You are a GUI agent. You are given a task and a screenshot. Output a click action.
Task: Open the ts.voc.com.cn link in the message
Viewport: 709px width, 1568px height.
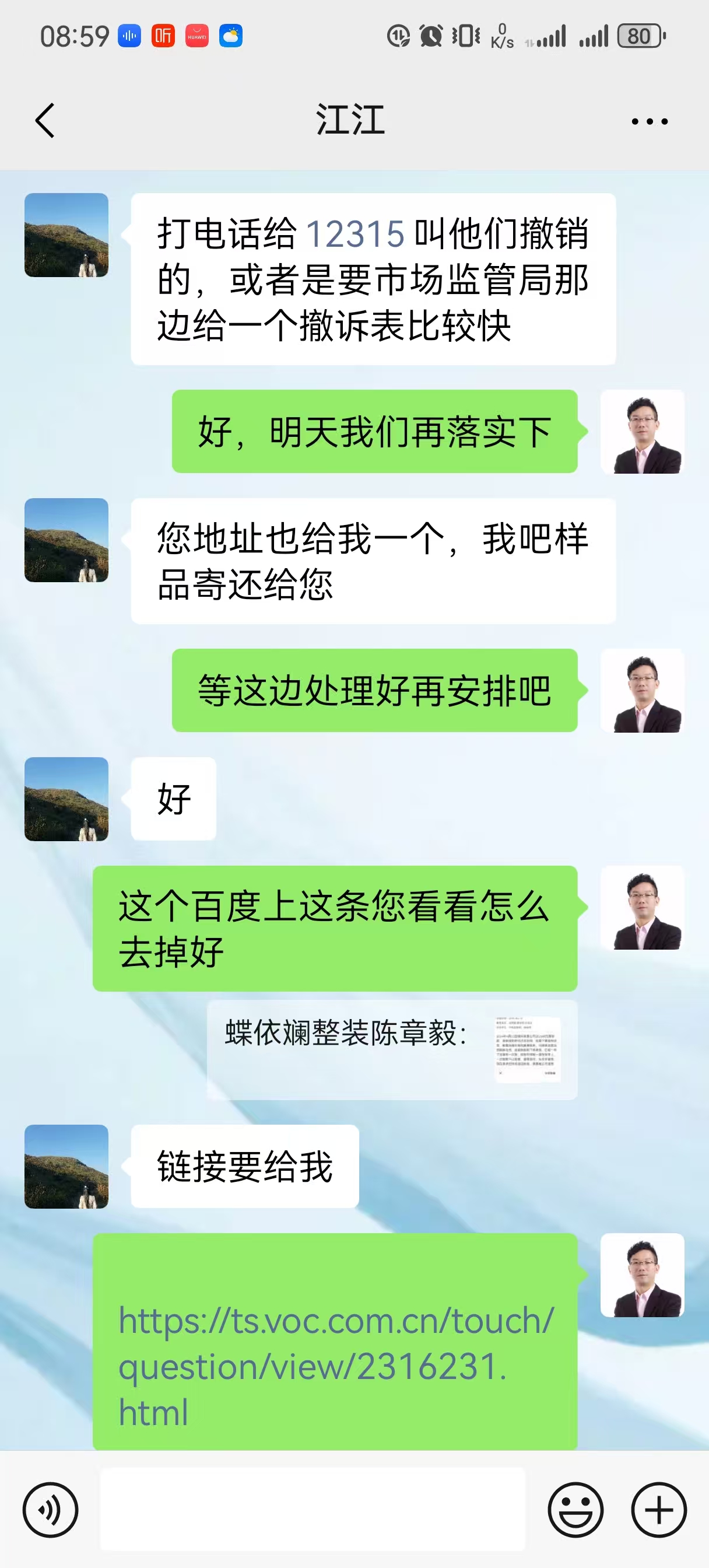pos(335,1366)
